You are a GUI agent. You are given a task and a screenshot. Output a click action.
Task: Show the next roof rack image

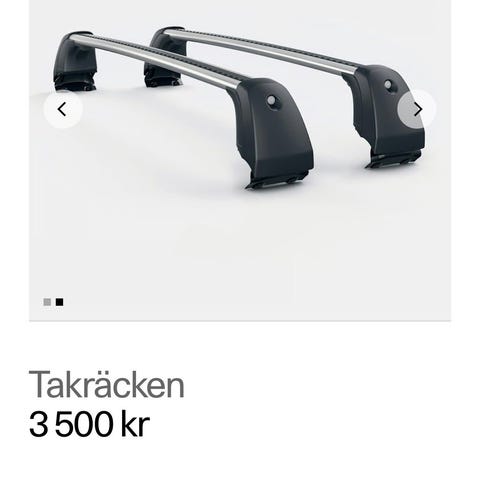tap(417, 109)
